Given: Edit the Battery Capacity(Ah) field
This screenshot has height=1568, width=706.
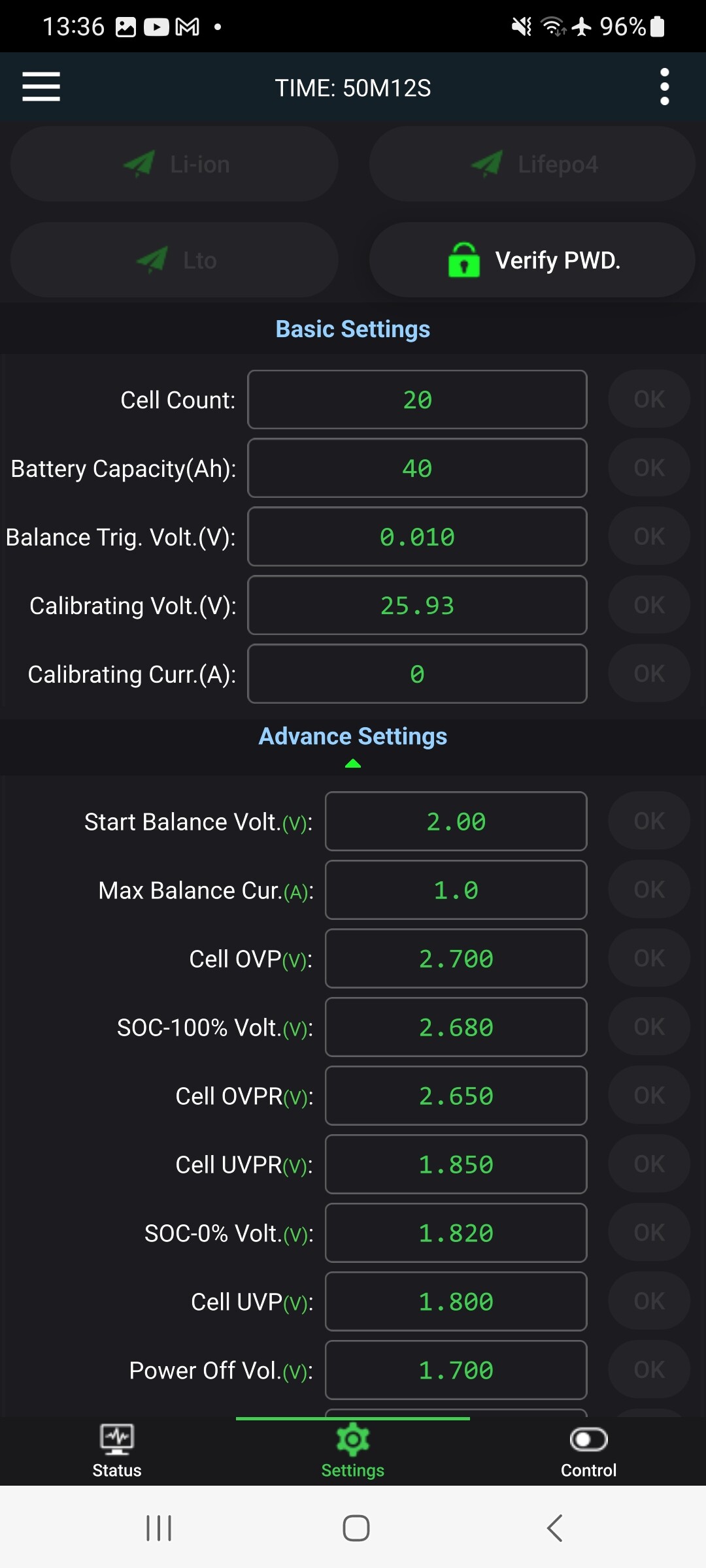Looking at the screenshot, I should (x=417, y=468).
